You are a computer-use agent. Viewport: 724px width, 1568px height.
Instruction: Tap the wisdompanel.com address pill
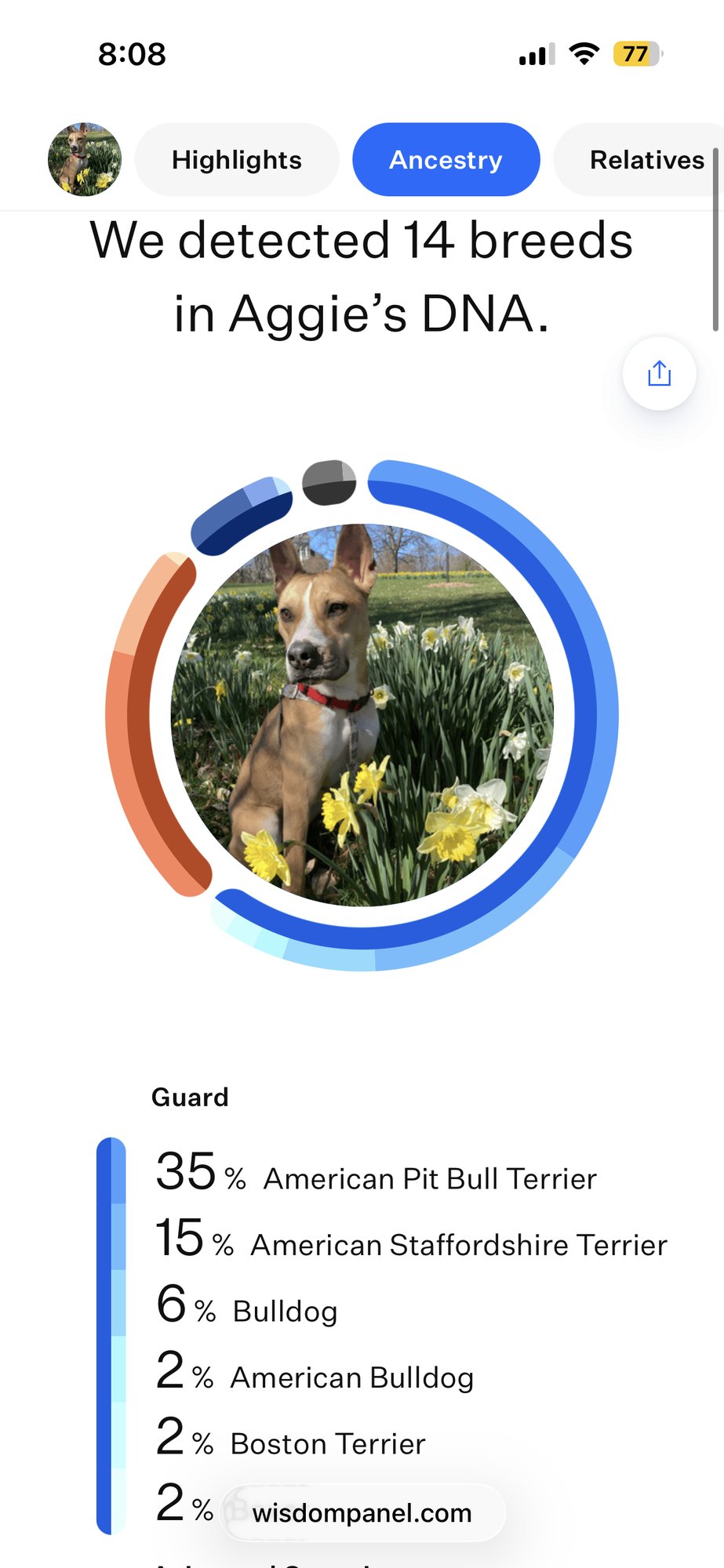click(x=362, y=1512)
